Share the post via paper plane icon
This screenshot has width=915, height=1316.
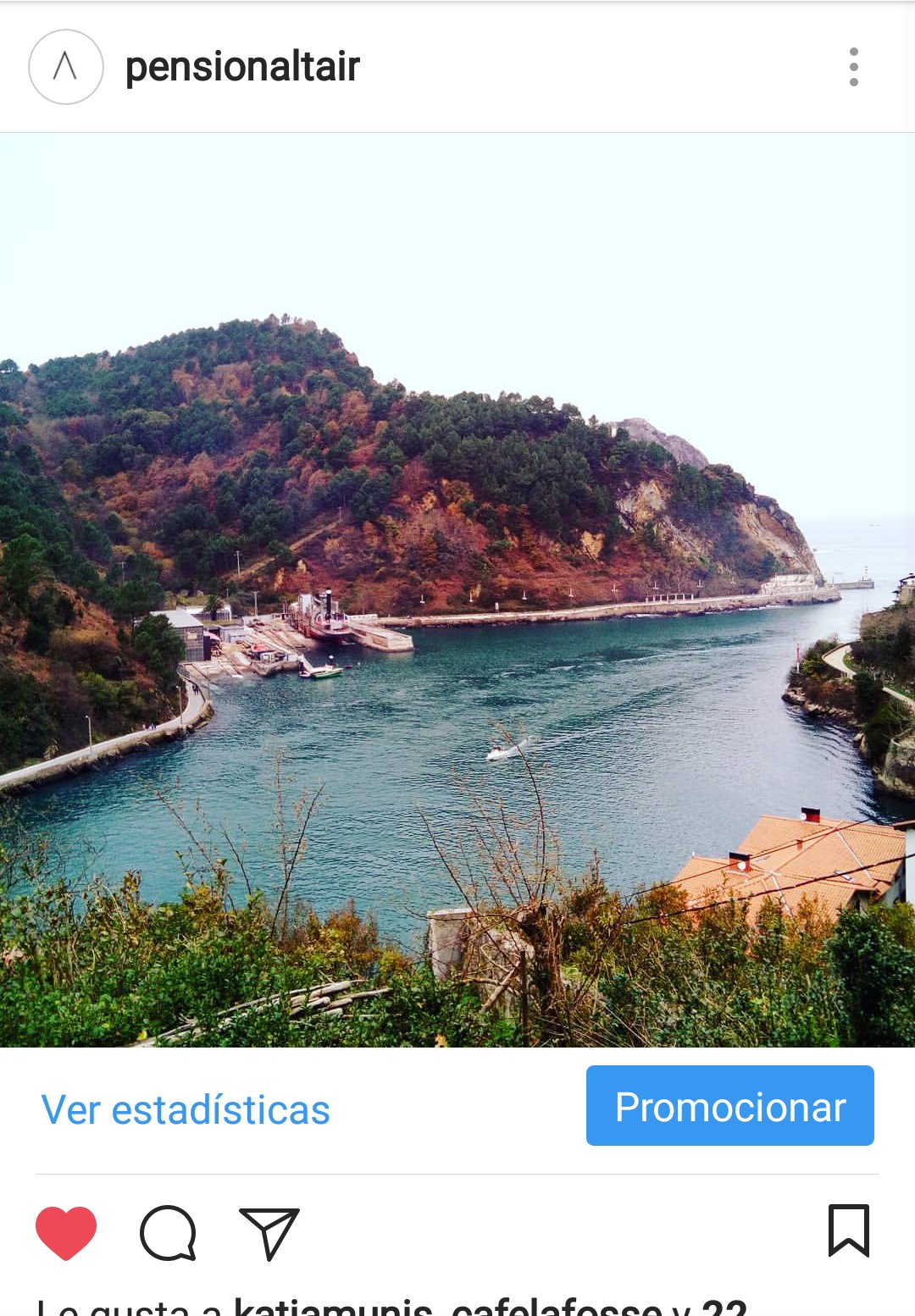(269, 1232)
